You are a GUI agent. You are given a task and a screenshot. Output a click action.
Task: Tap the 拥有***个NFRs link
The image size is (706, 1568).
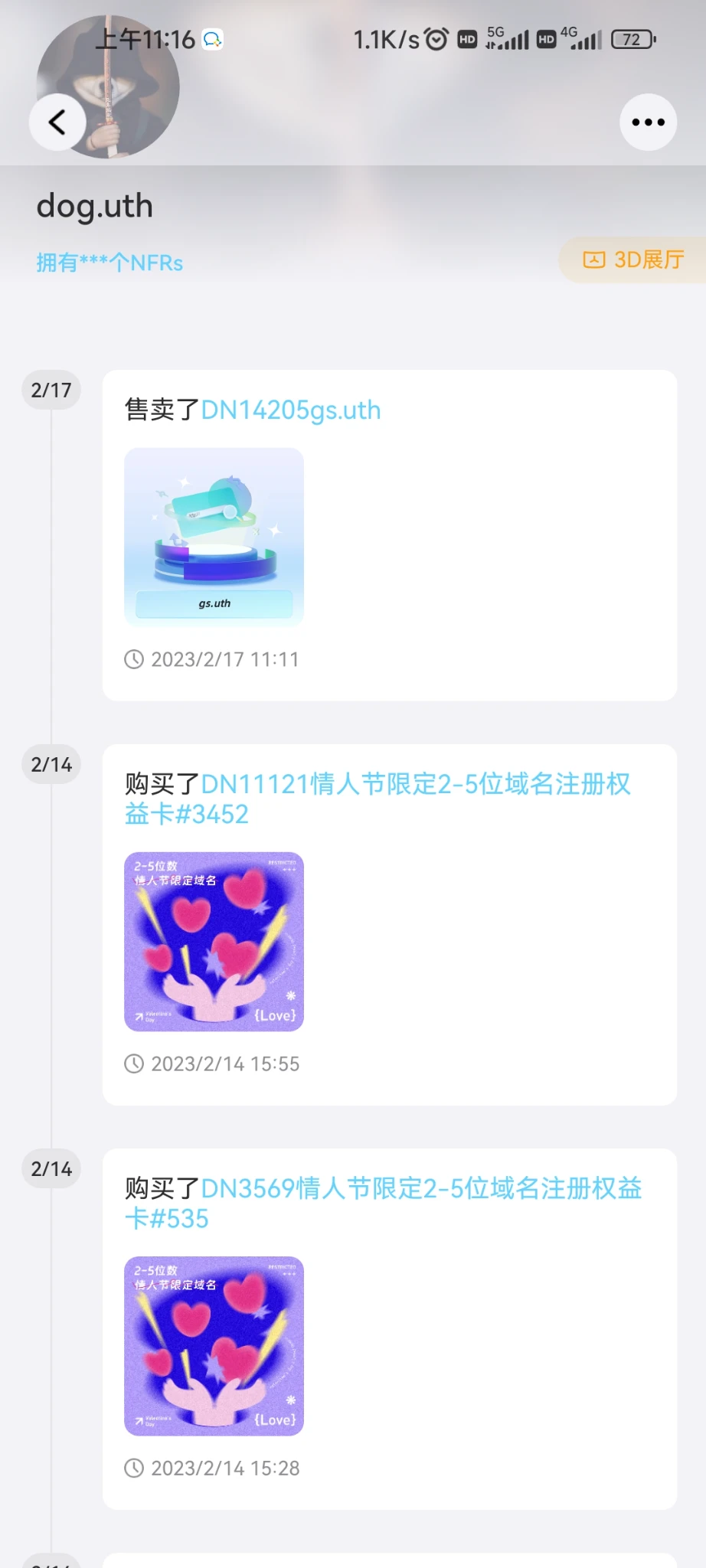point(109,263)
